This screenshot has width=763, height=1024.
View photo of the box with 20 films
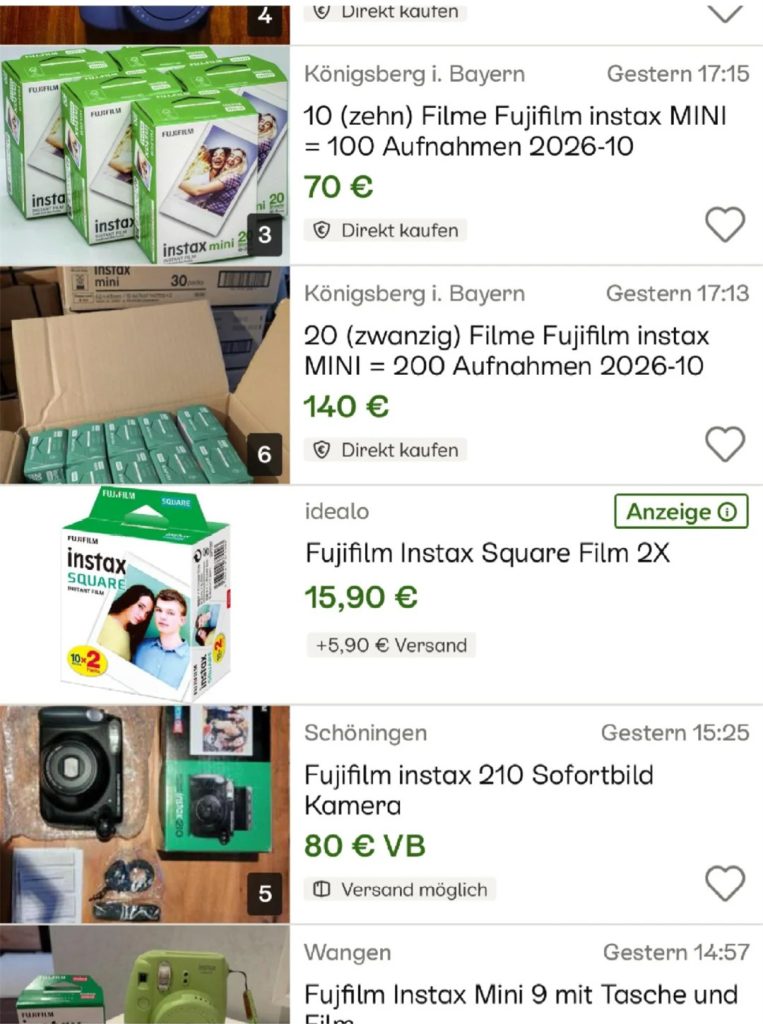145,375
